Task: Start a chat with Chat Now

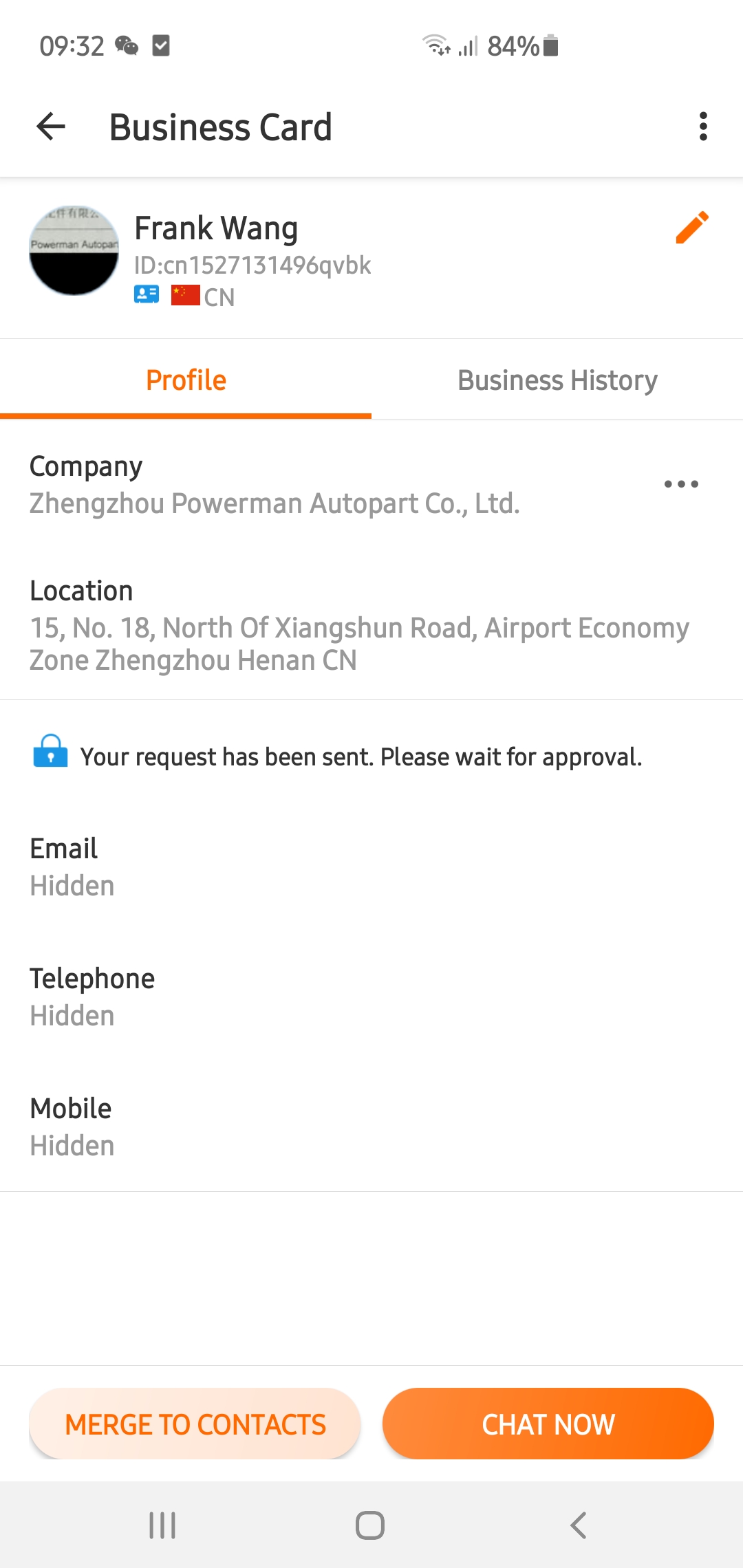Action: (x=548, y=1424)
